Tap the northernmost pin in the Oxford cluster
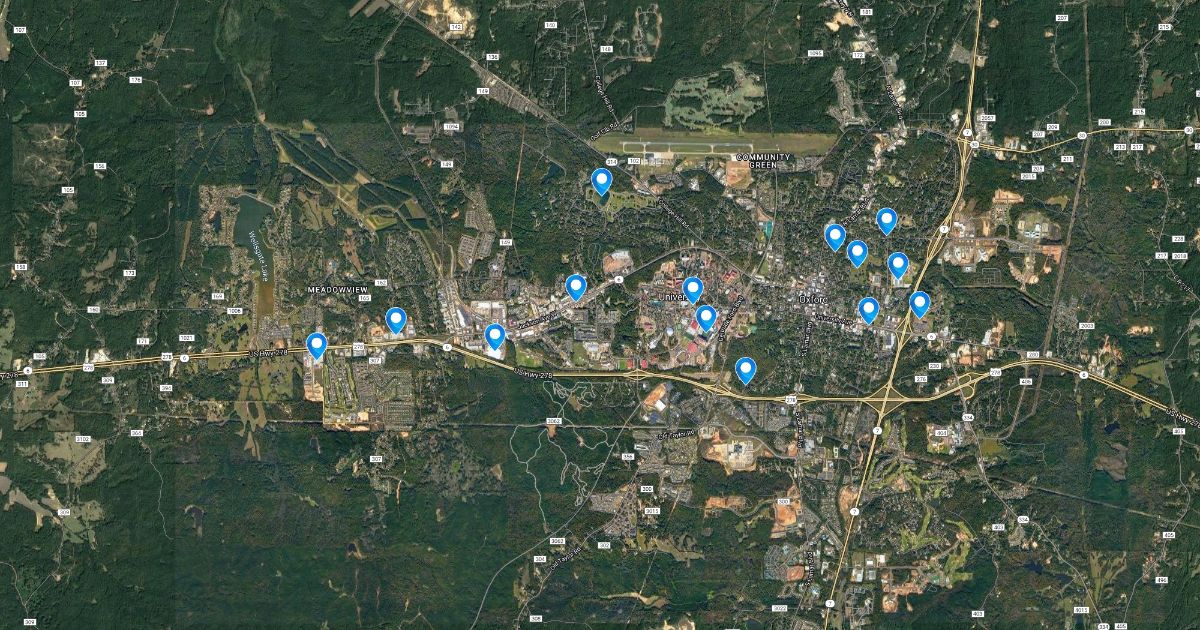 (x=886, y=220)
